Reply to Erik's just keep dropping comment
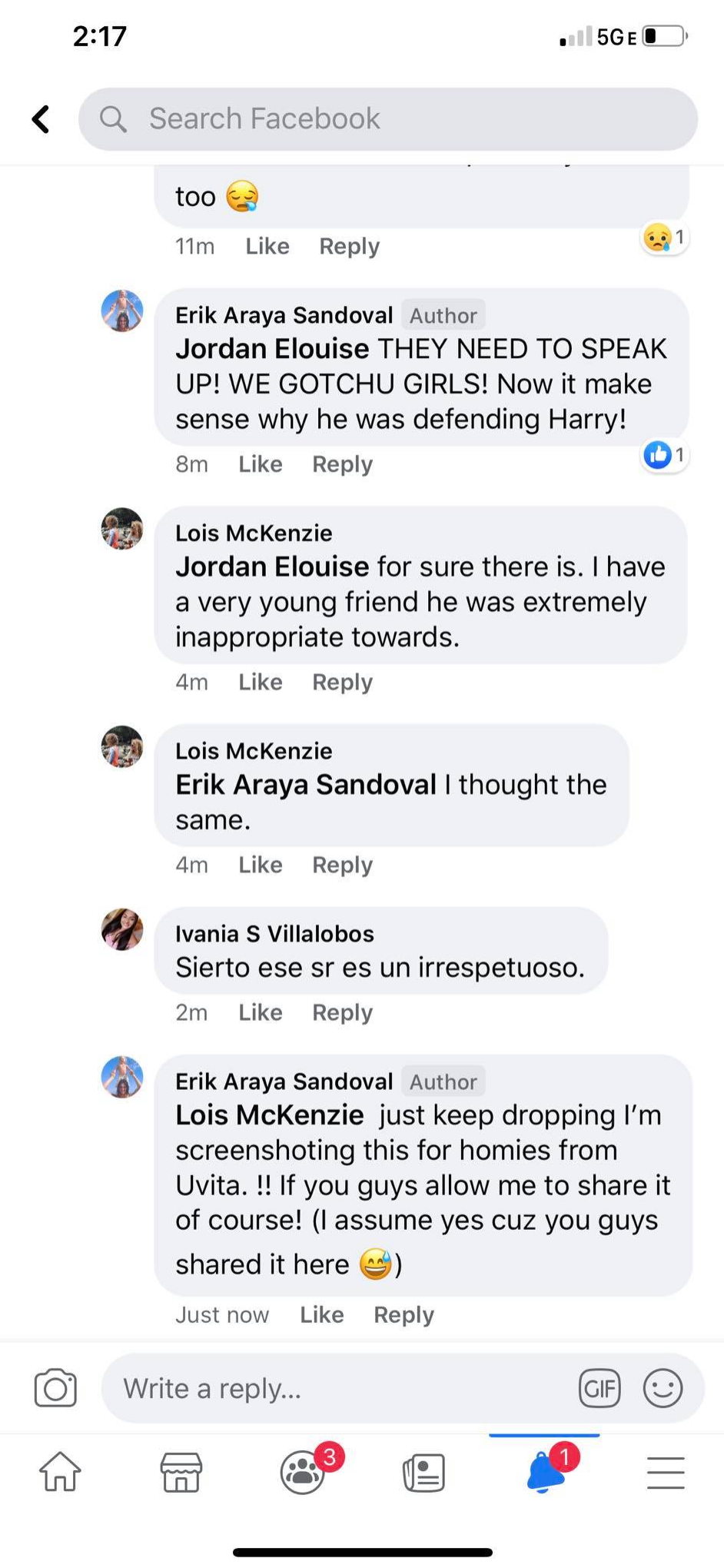Image resolution: width=724 pixels, height=1568 pixels. [x=404, y=1315]
